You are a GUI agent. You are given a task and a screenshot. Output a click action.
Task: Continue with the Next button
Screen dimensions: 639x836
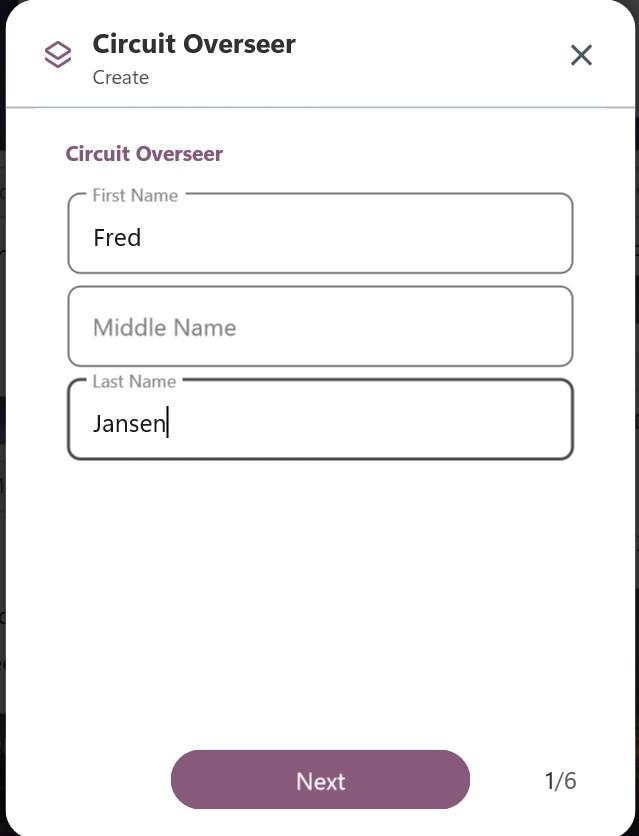320,780
